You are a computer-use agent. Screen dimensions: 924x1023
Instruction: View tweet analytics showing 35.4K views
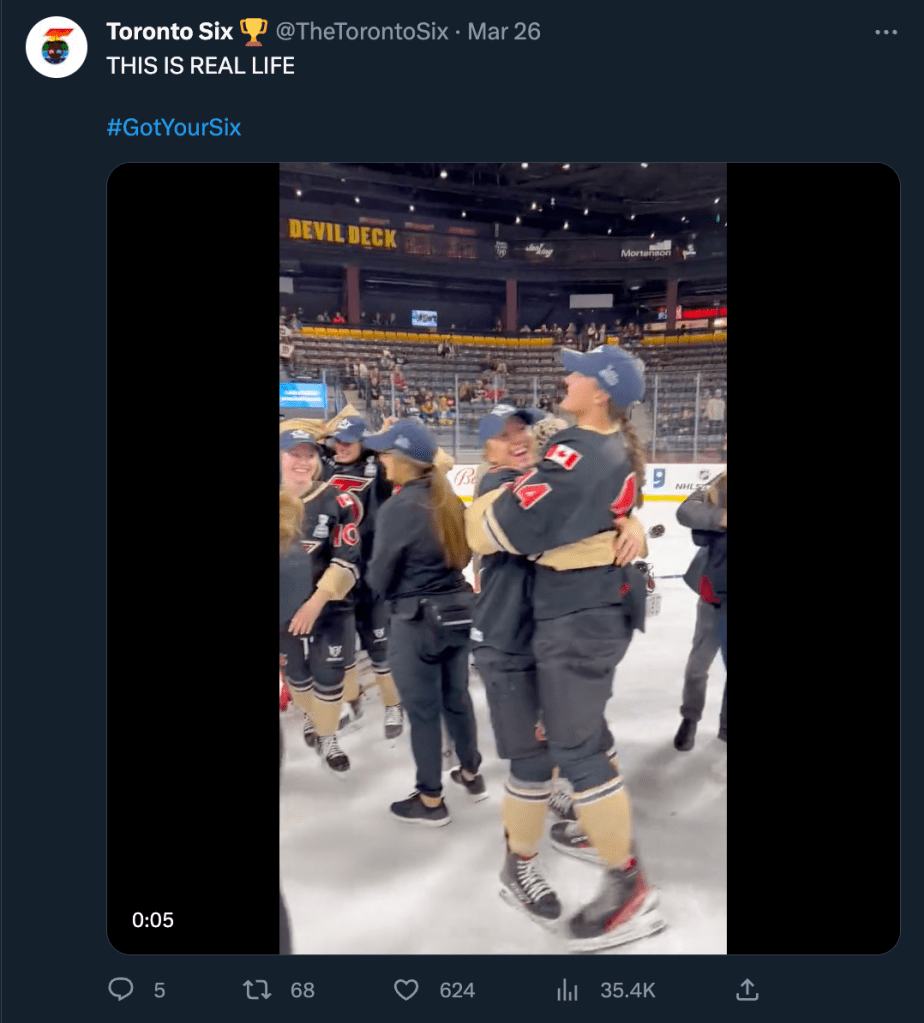click(x=567, y=990)
